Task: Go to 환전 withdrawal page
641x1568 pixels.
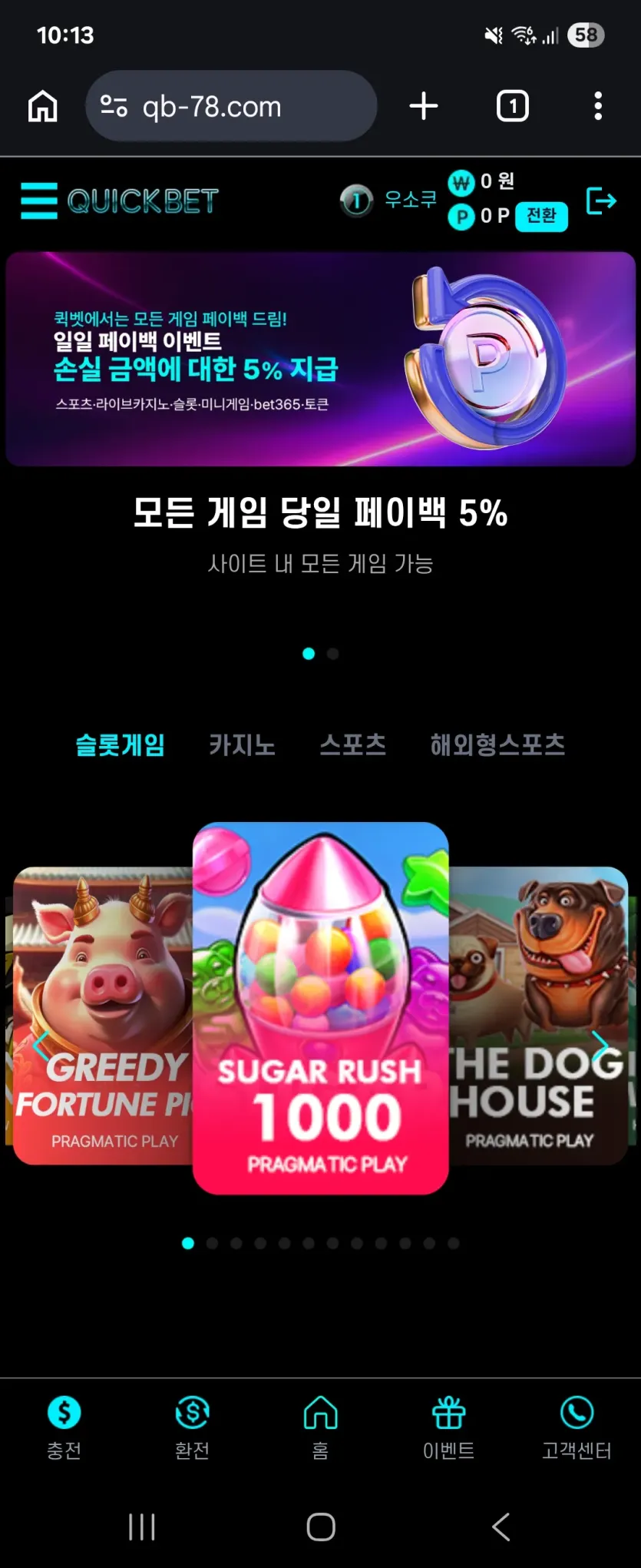Action: click(x=192, y=1427)
